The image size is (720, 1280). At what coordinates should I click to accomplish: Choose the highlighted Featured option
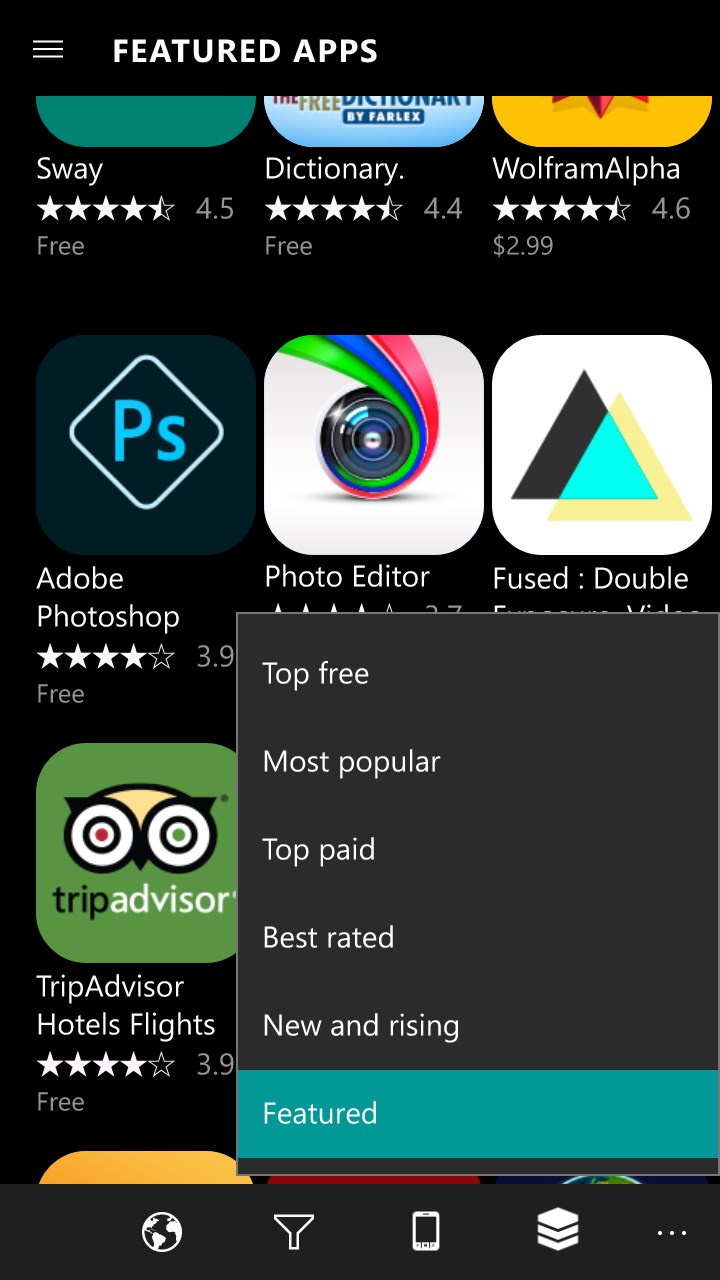[478, 1114]
